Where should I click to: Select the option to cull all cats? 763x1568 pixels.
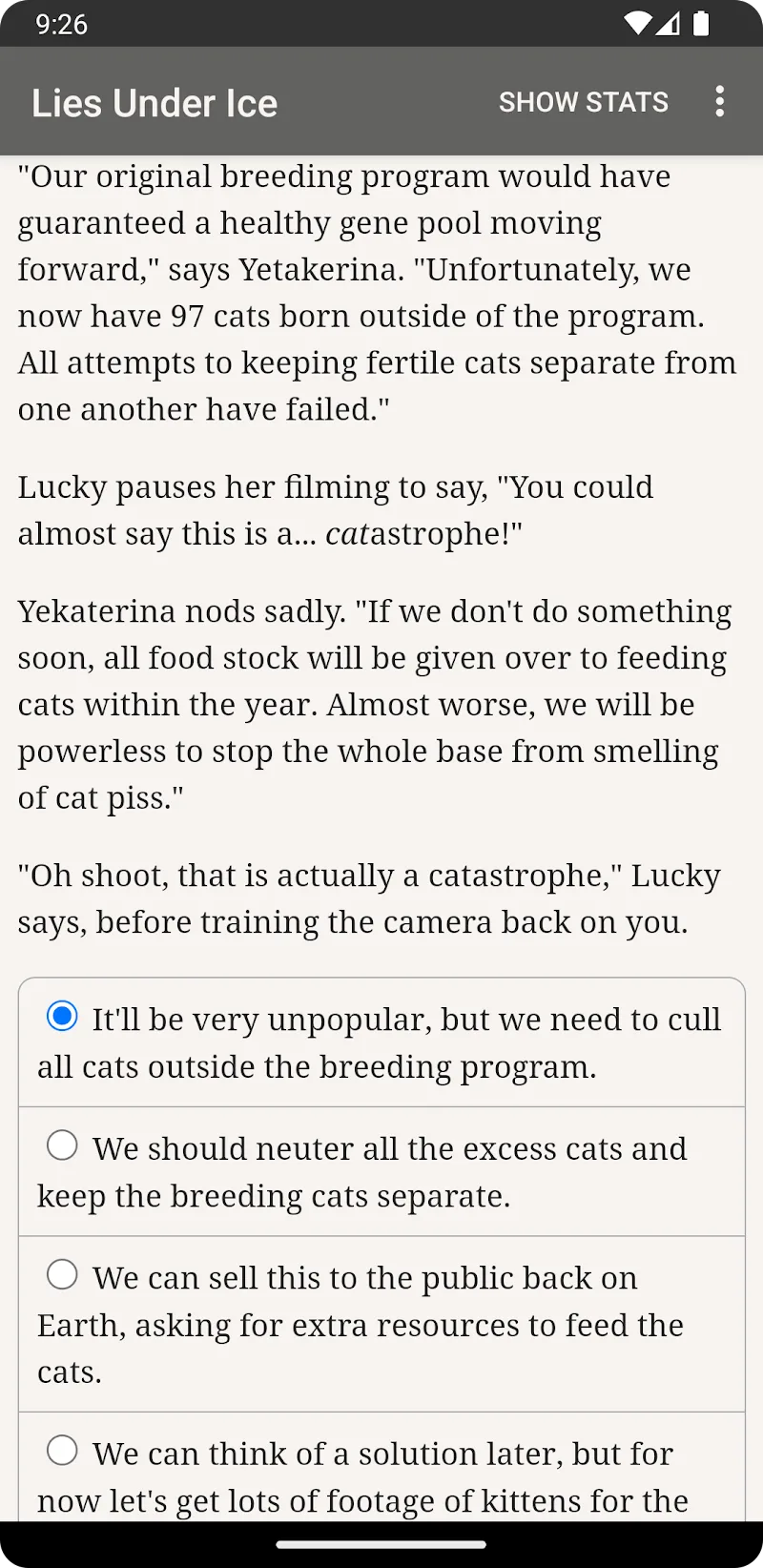coord(62,1017)
